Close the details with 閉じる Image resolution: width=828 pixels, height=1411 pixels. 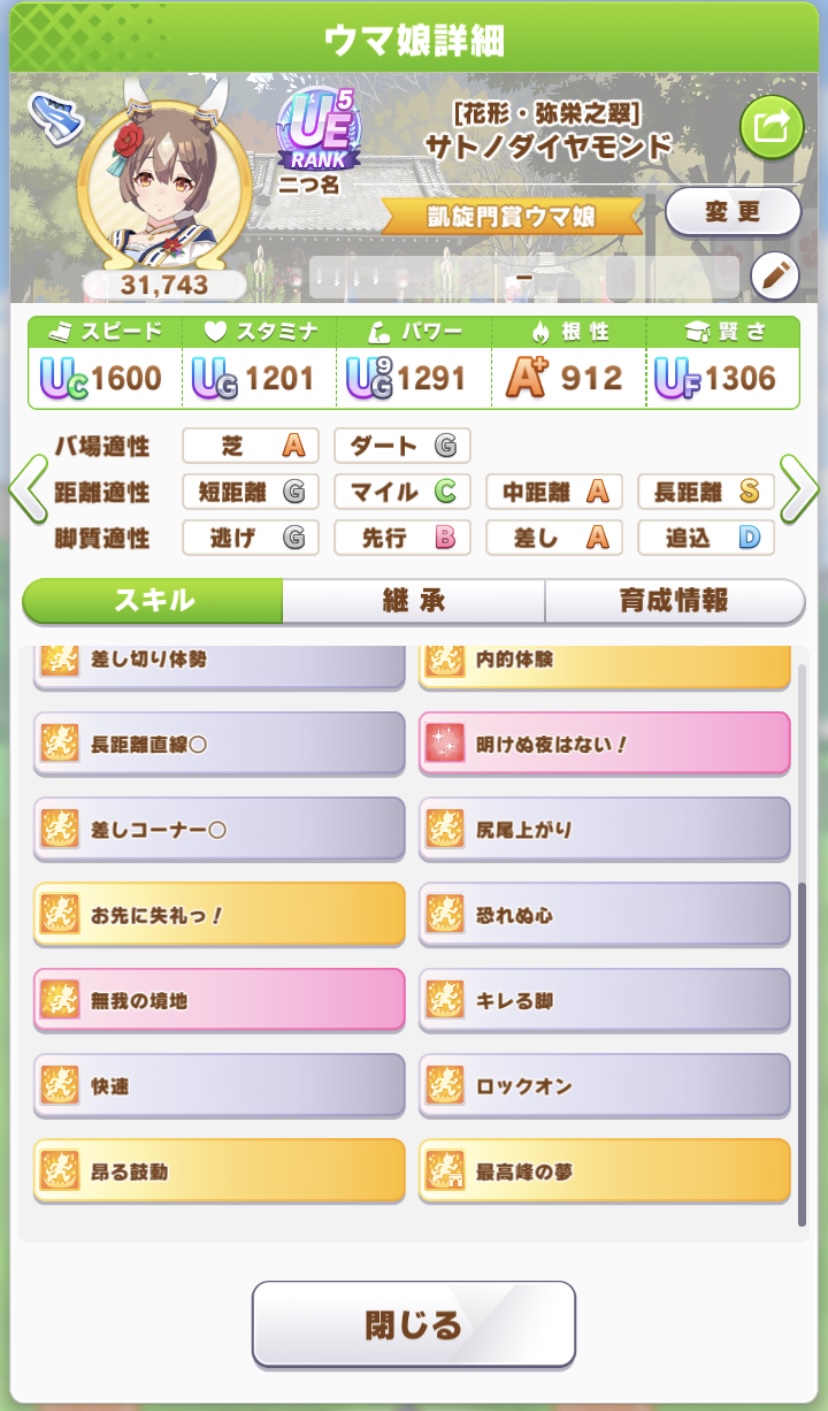pyautogui.click(x=414, y=1324)
